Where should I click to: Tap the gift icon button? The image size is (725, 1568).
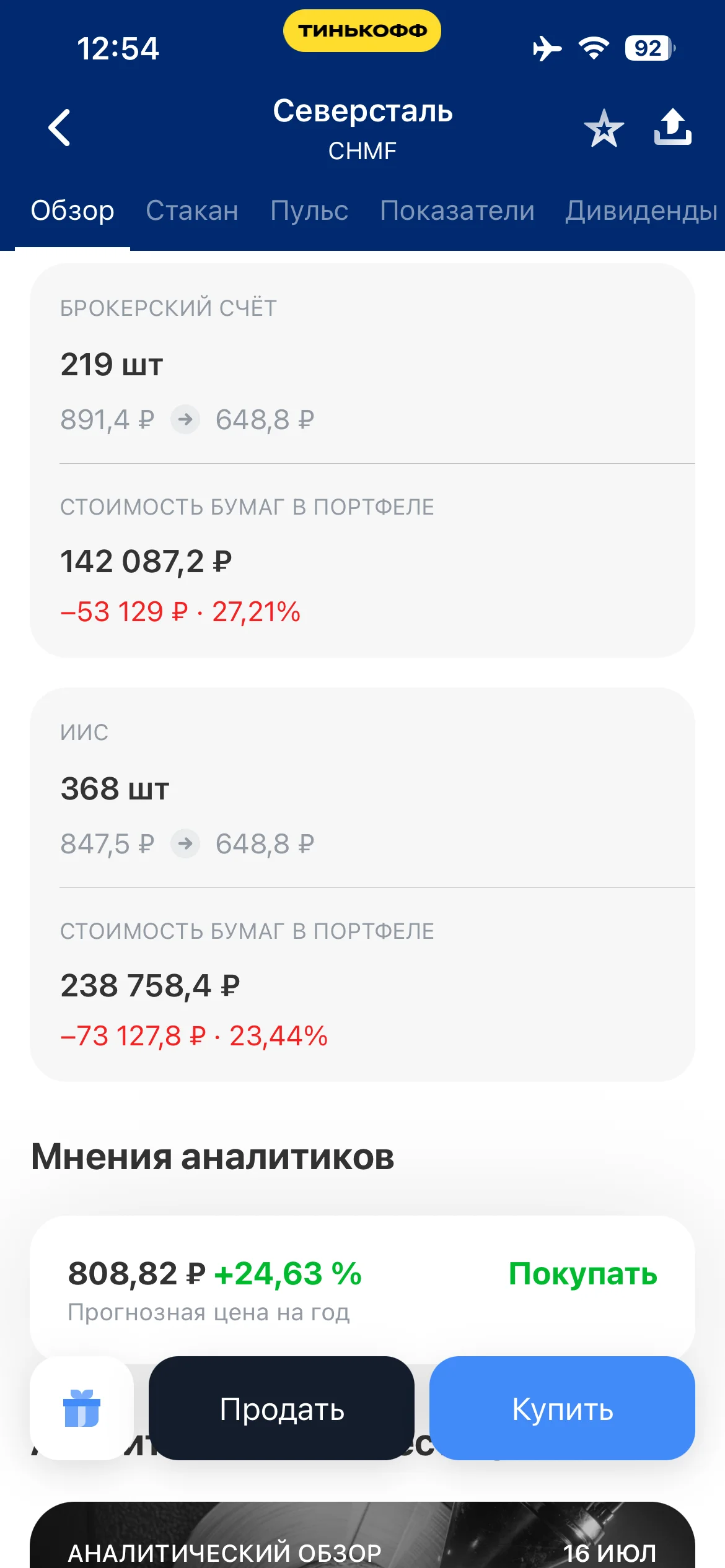(x=82, y=1408)
